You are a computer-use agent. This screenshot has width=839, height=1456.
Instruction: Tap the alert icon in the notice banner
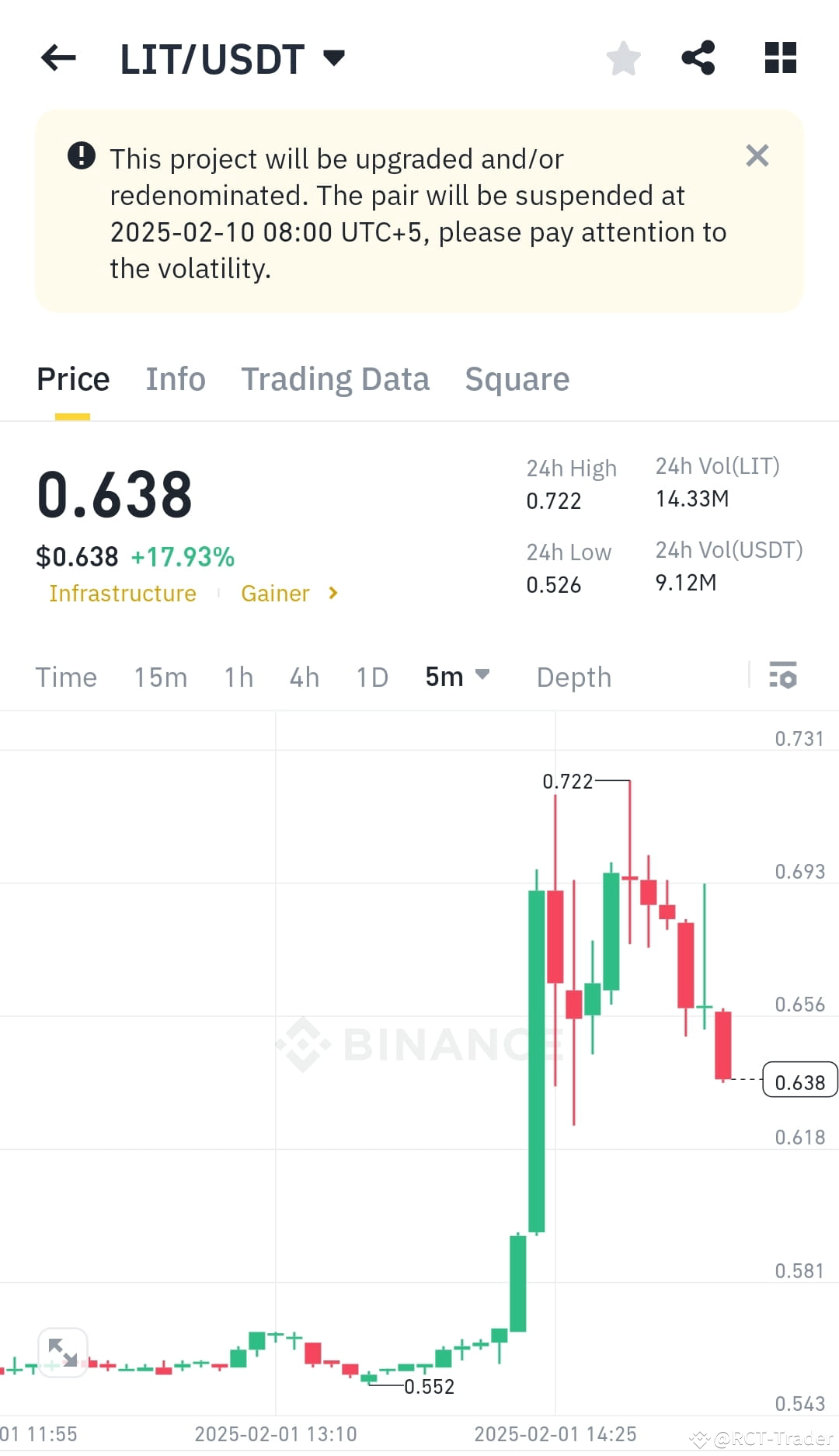(80, 155)
